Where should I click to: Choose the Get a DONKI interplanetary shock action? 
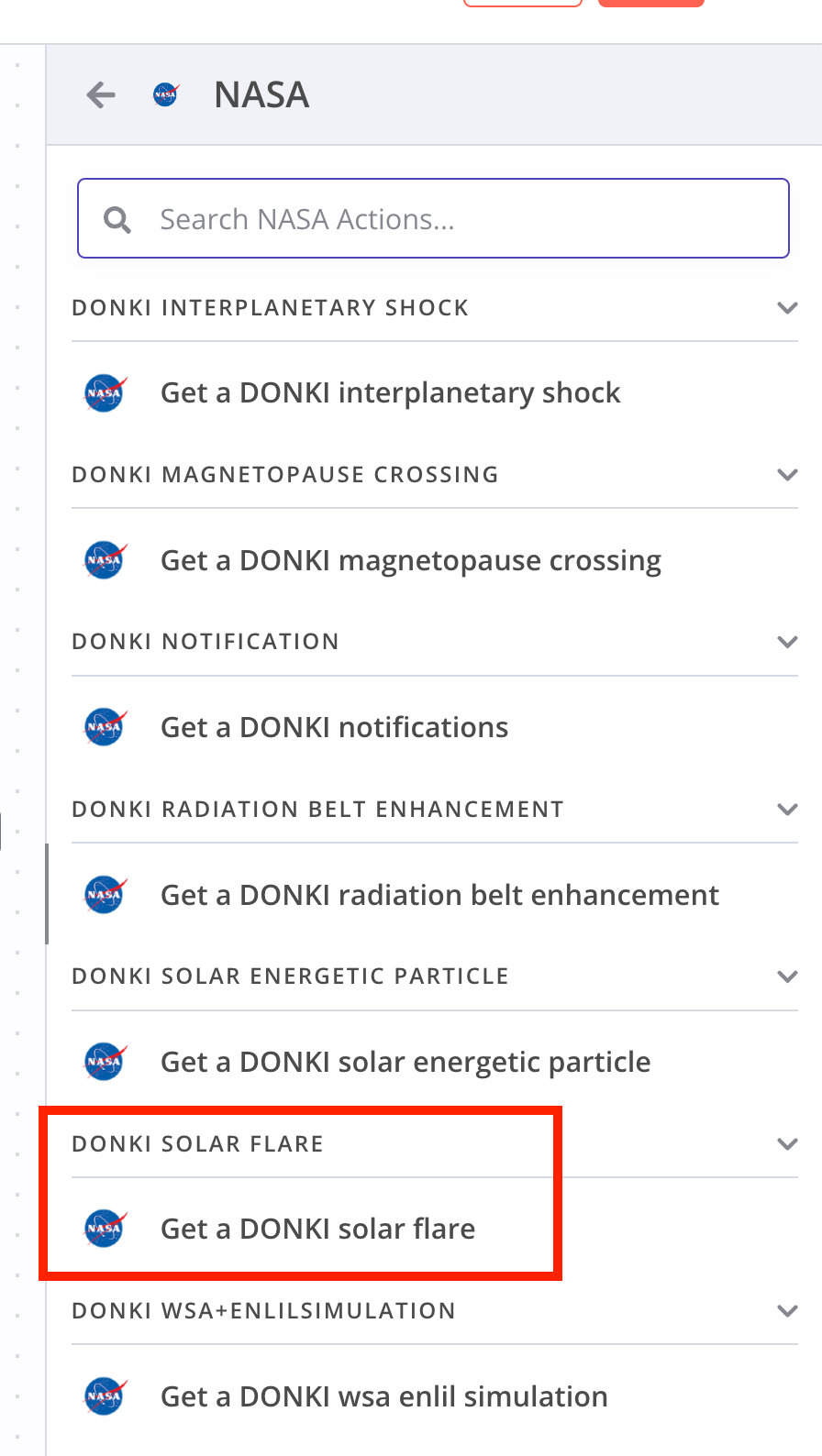[390, 392]
